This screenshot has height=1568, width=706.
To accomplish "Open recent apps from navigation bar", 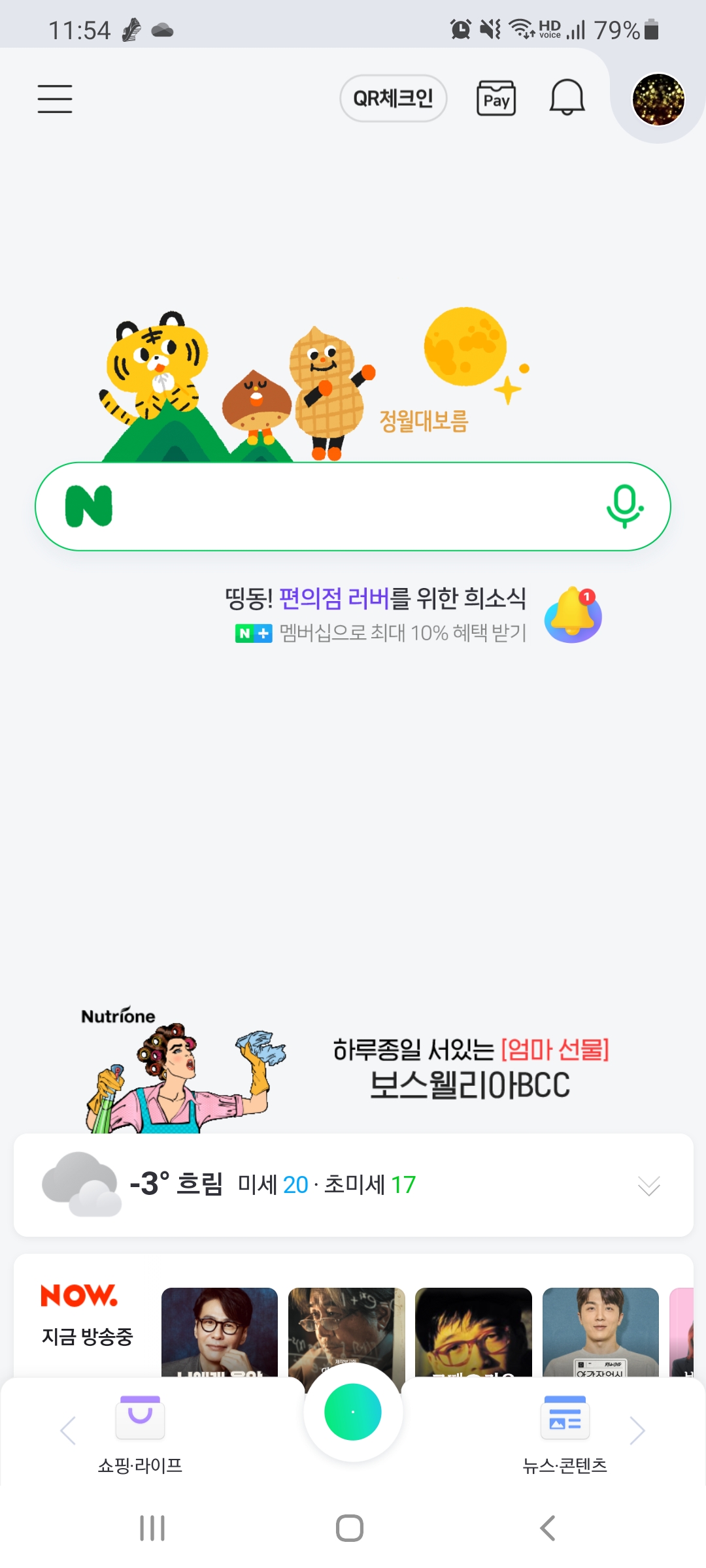I will (152, 1528).
